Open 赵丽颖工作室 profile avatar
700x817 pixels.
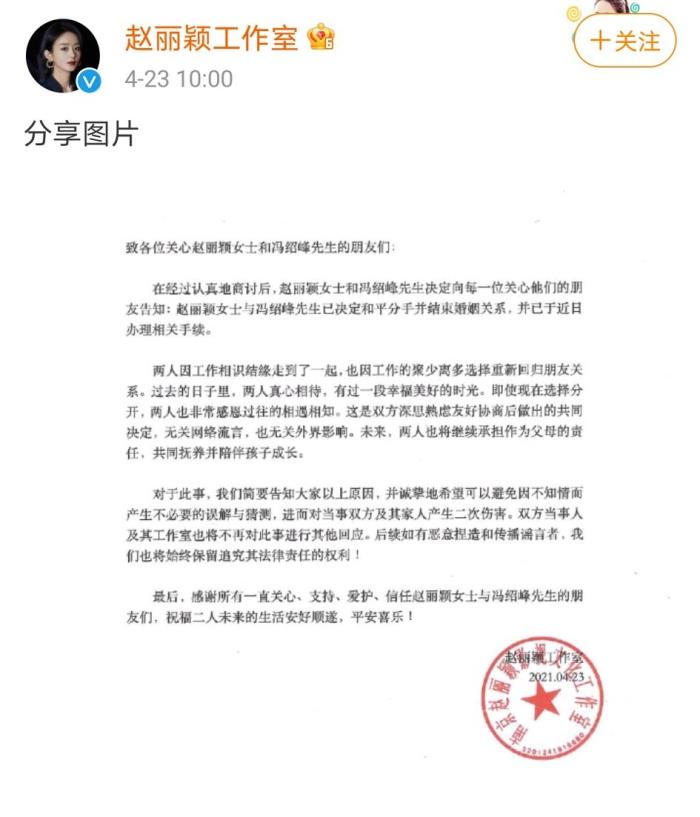tap(62, 55)
